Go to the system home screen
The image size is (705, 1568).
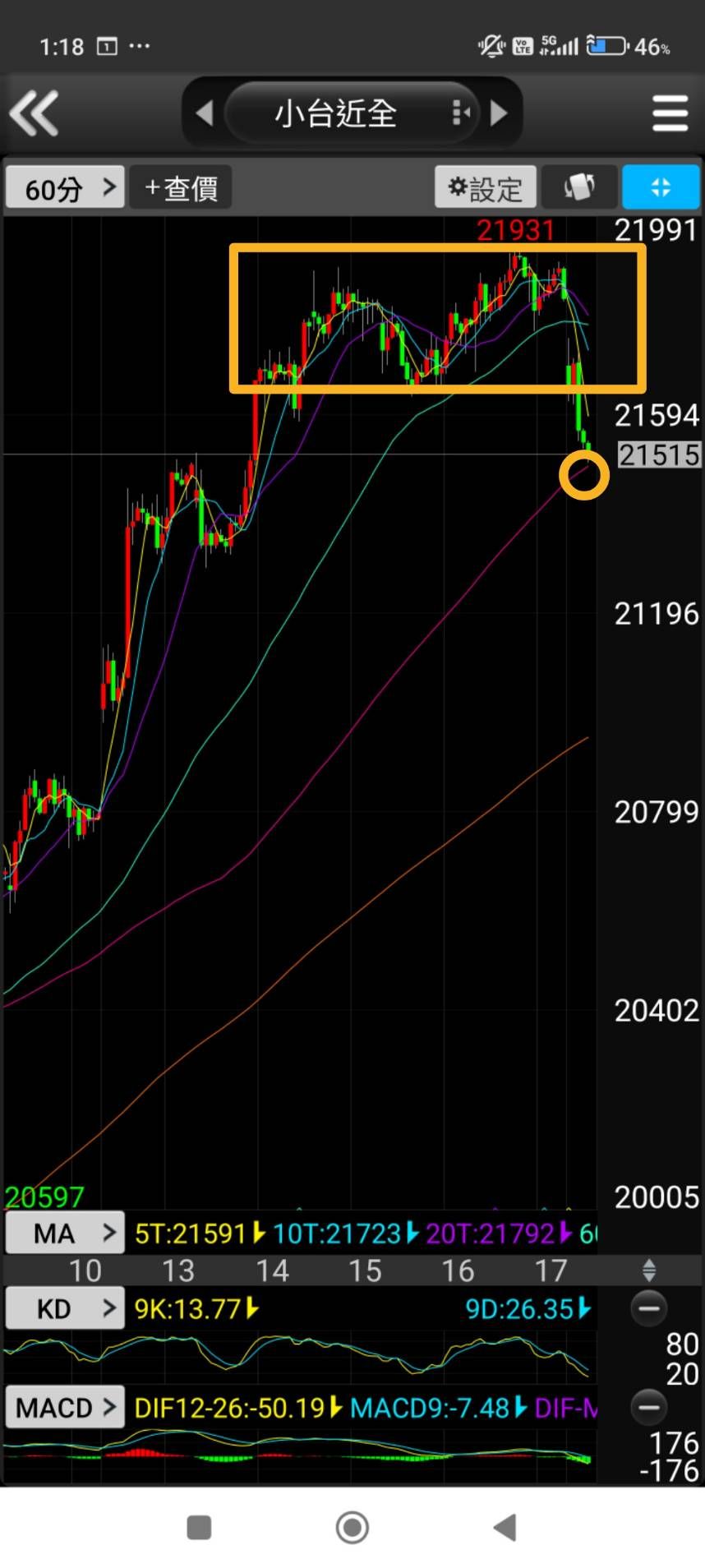tap(352, 1528)
